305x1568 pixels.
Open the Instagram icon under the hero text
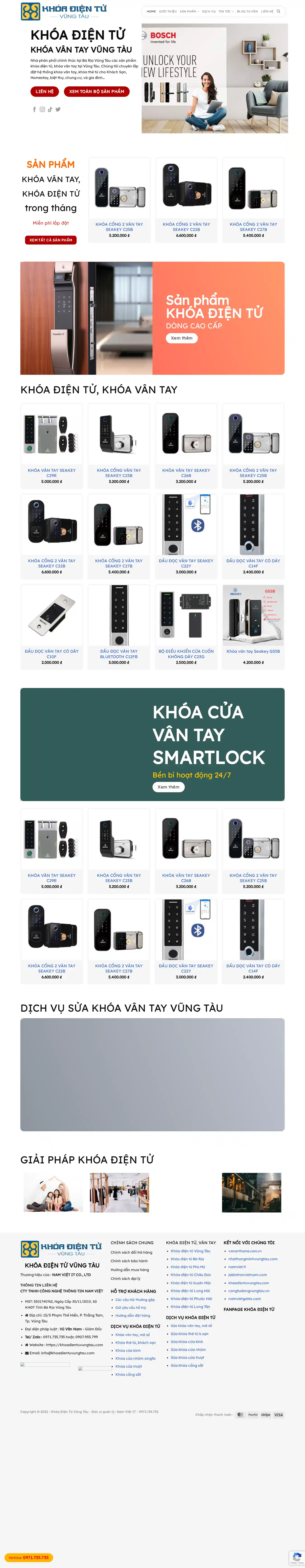42,109
